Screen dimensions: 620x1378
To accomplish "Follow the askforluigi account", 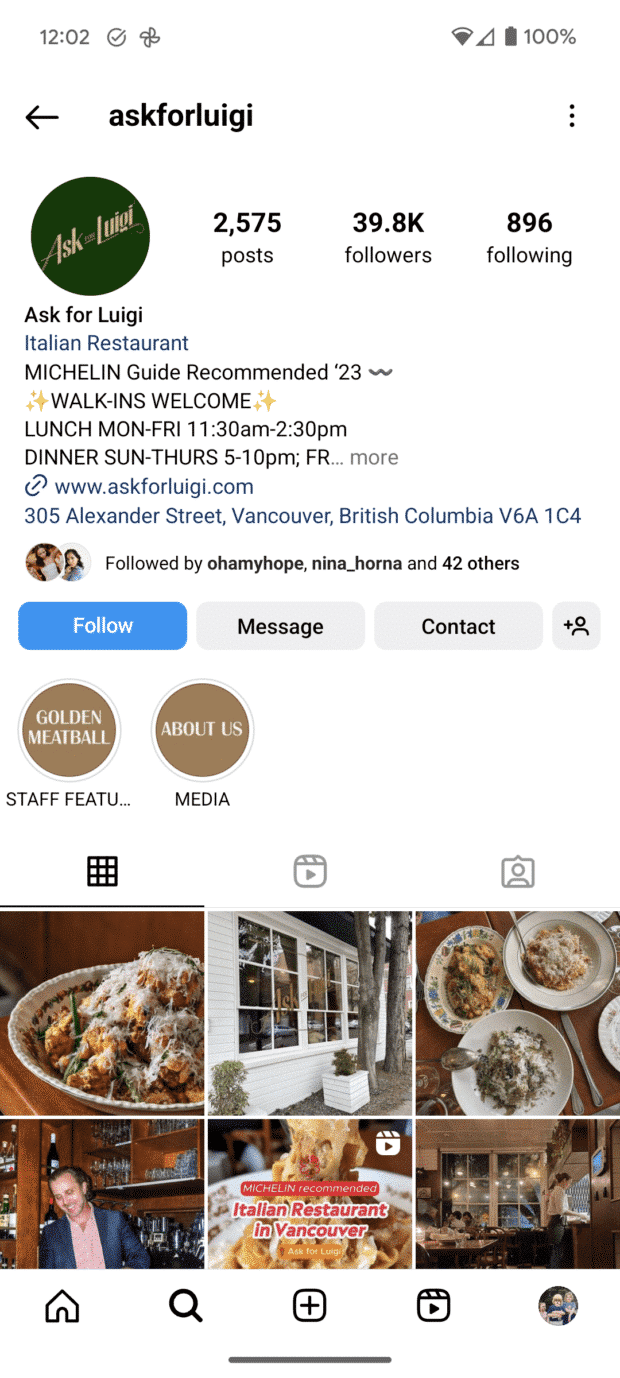I will coord(102,626).
